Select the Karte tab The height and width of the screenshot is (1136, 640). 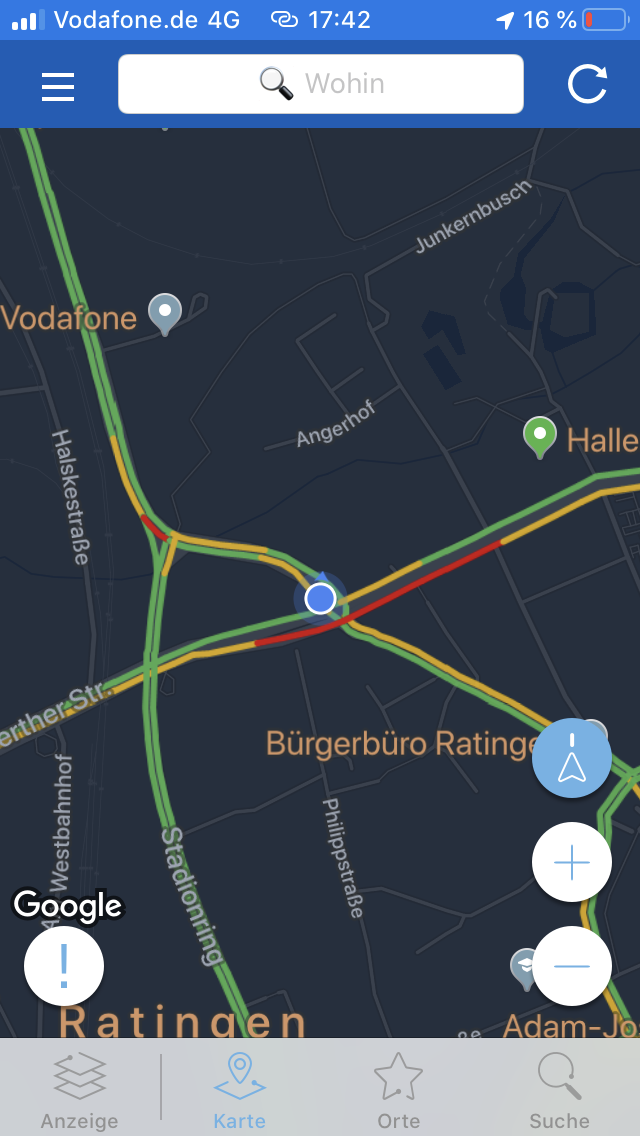pyautogui.click(x=240, y=1090)
